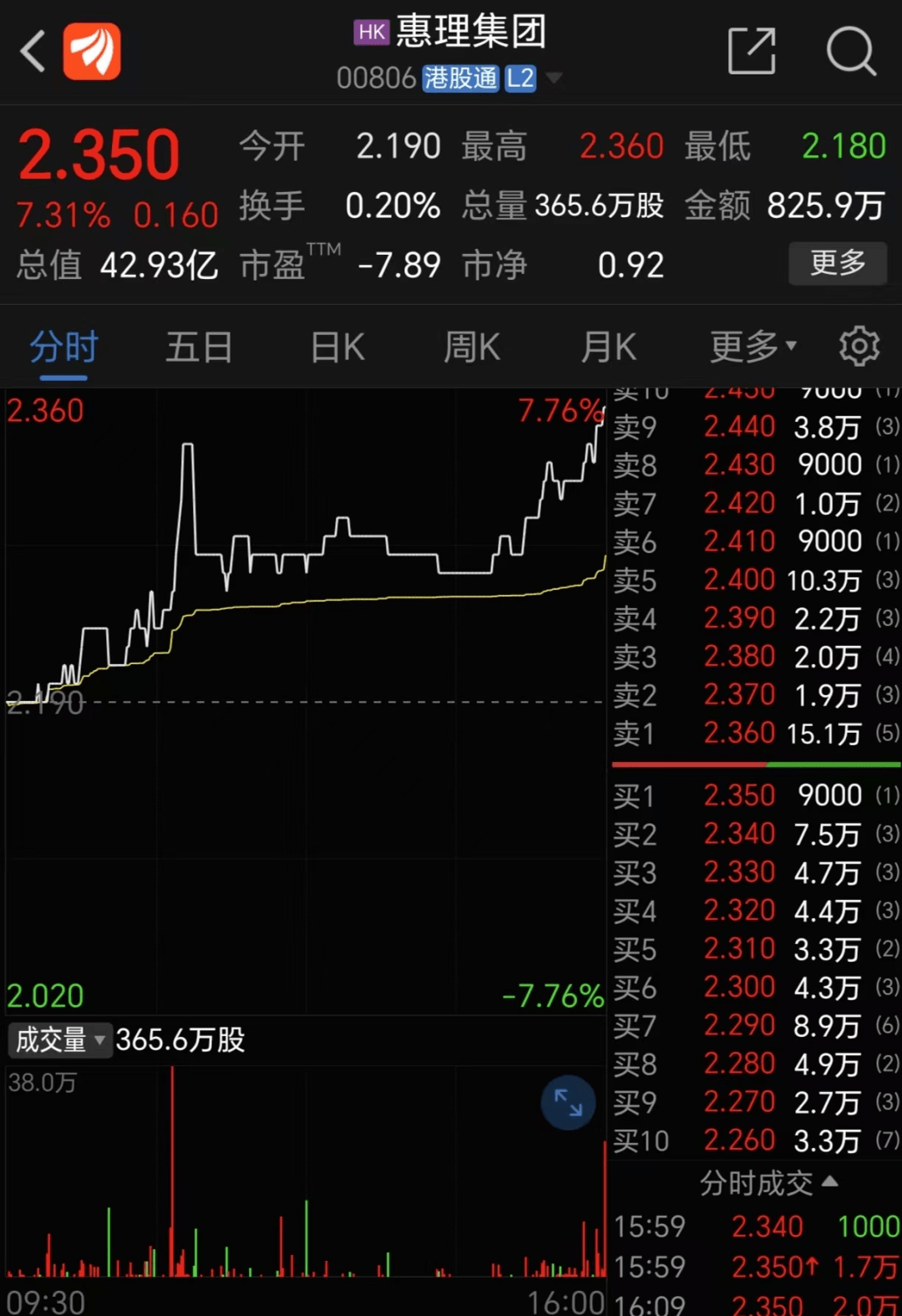Select the 日K chart tab
The image size is (902, 1316).
(x=337, y=348)
